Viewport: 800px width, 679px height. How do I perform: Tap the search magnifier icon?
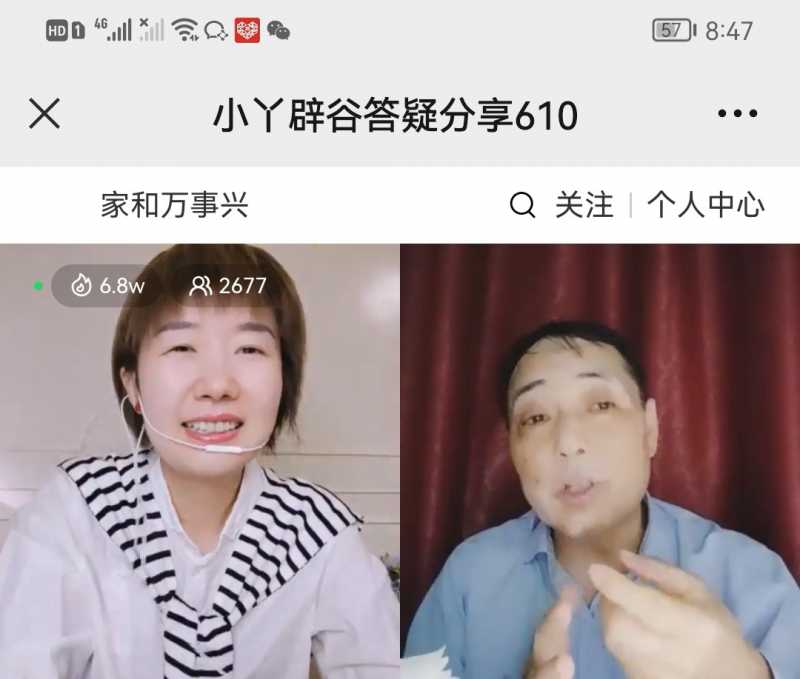coord(522,206)
